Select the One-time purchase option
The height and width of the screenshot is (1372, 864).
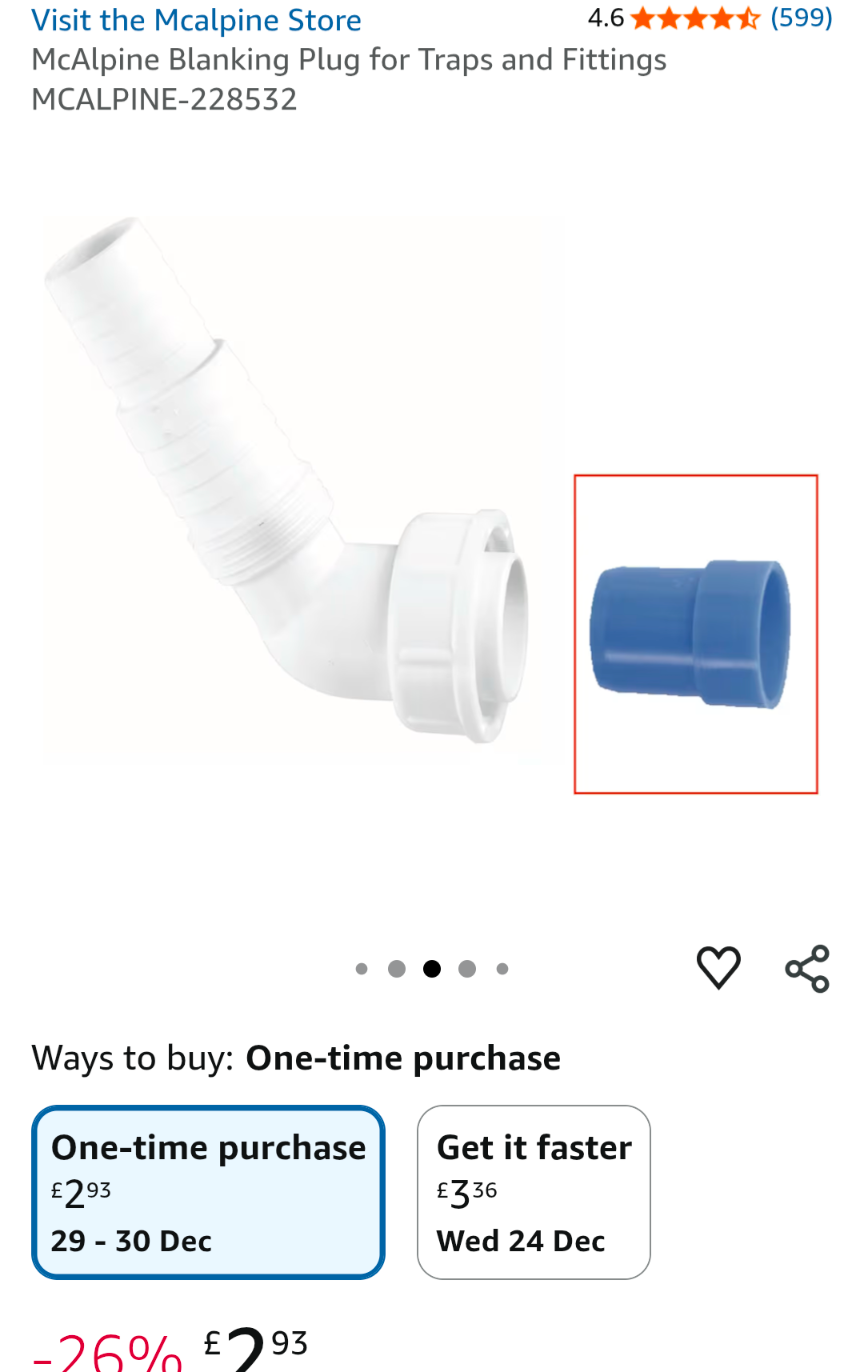point(208,1191)
